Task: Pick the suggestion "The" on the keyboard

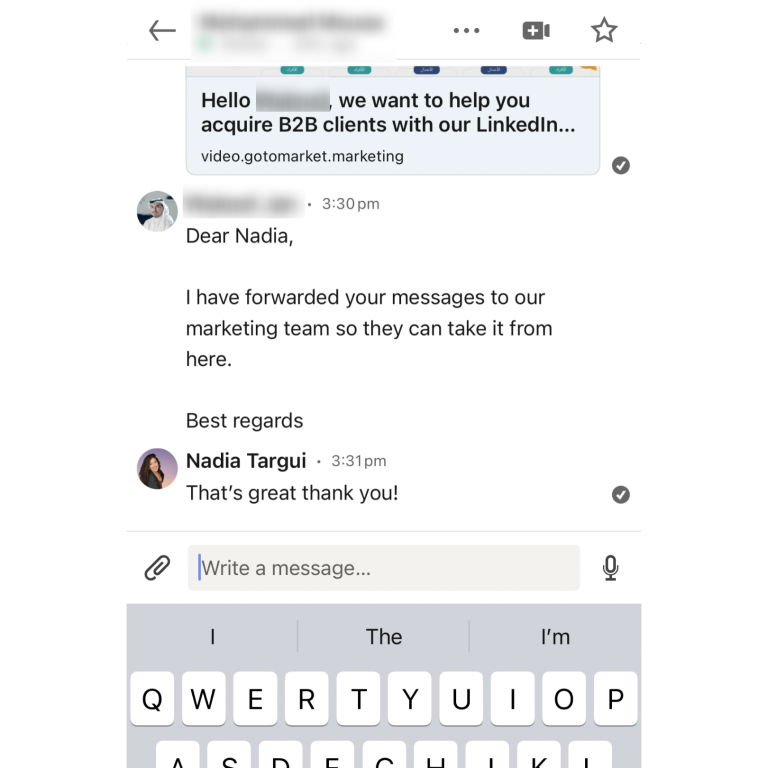Action: [x=384, y=637]
